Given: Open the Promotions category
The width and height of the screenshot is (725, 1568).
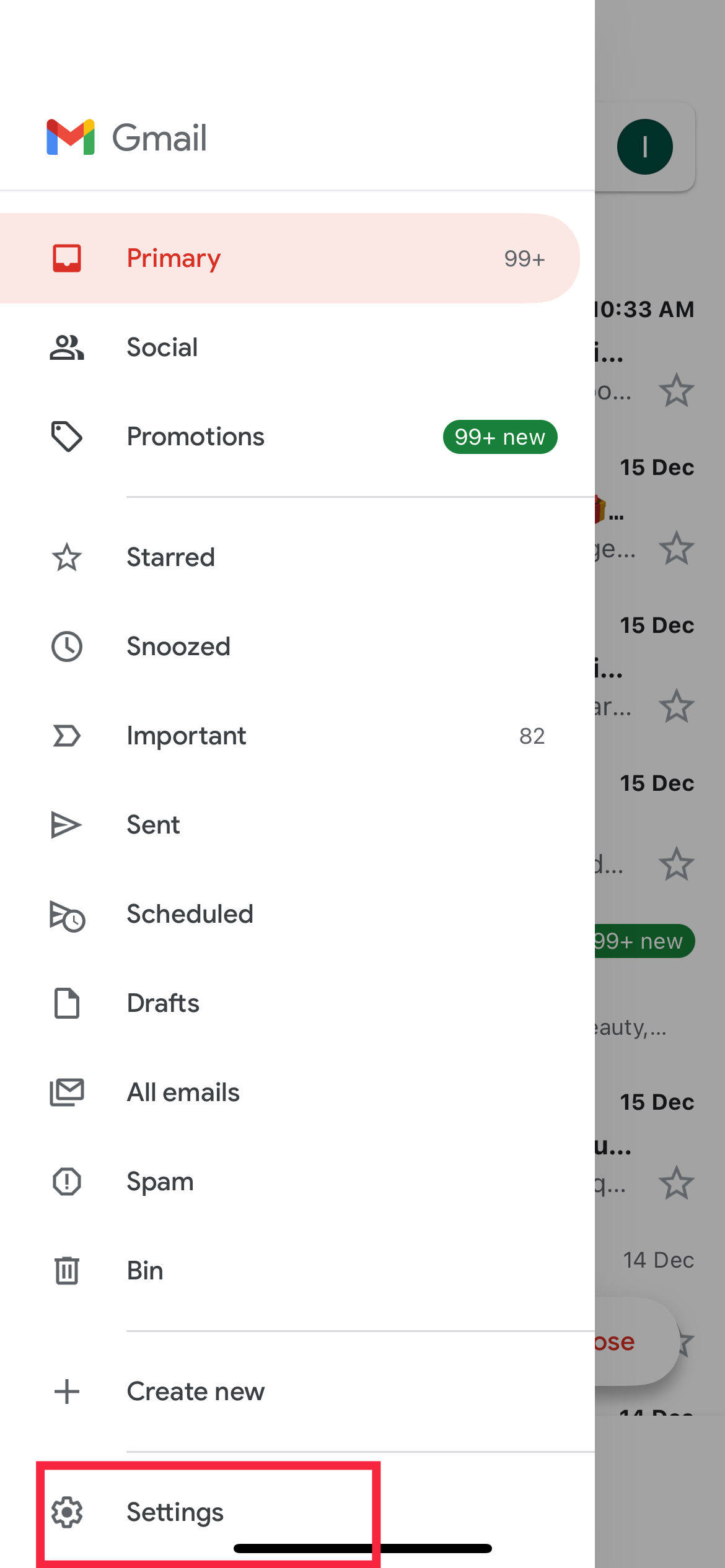Looking at the screenshot, I should (195, 437).
